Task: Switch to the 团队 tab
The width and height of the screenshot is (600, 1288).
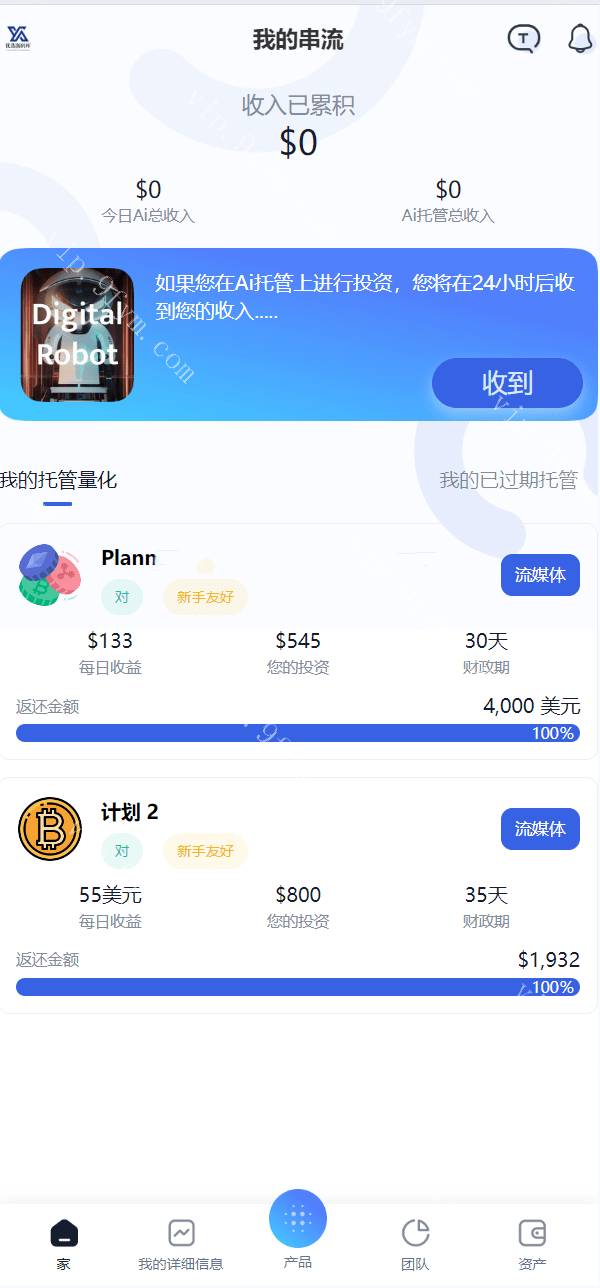Action: (x=415, y=1243)
